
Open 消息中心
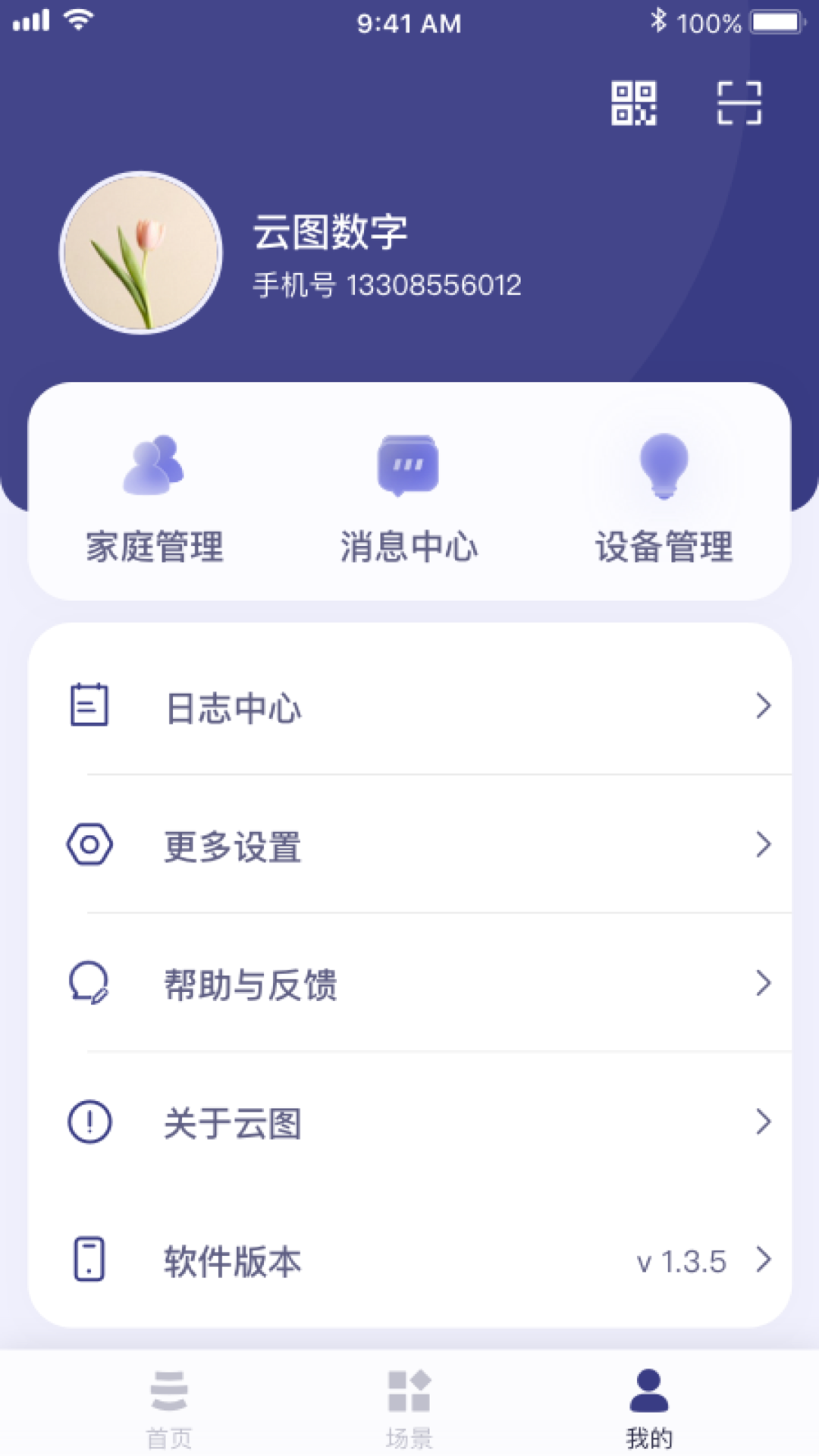(x=409, y=499)
